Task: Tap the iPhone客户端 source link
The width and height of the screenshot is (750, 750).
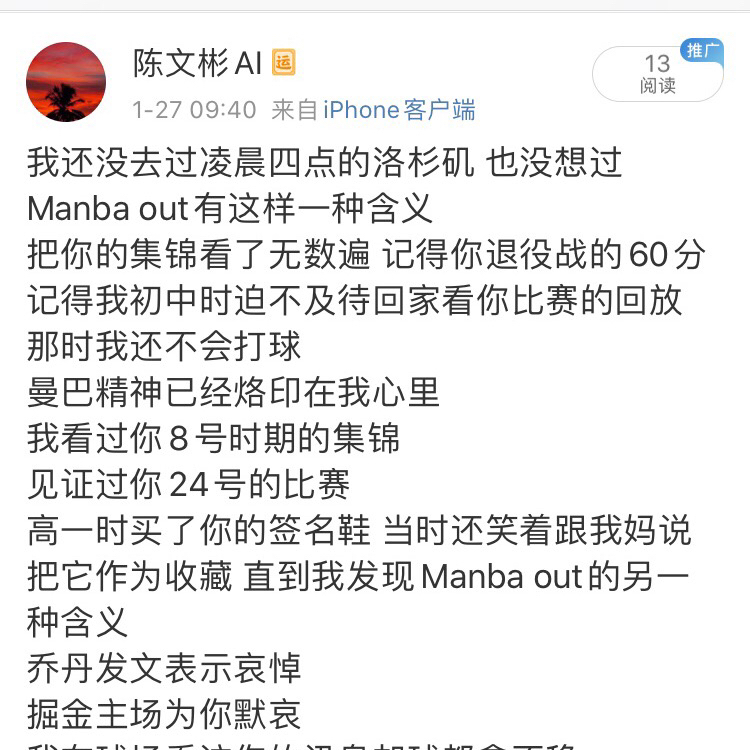Action: [x=398, y=110]
